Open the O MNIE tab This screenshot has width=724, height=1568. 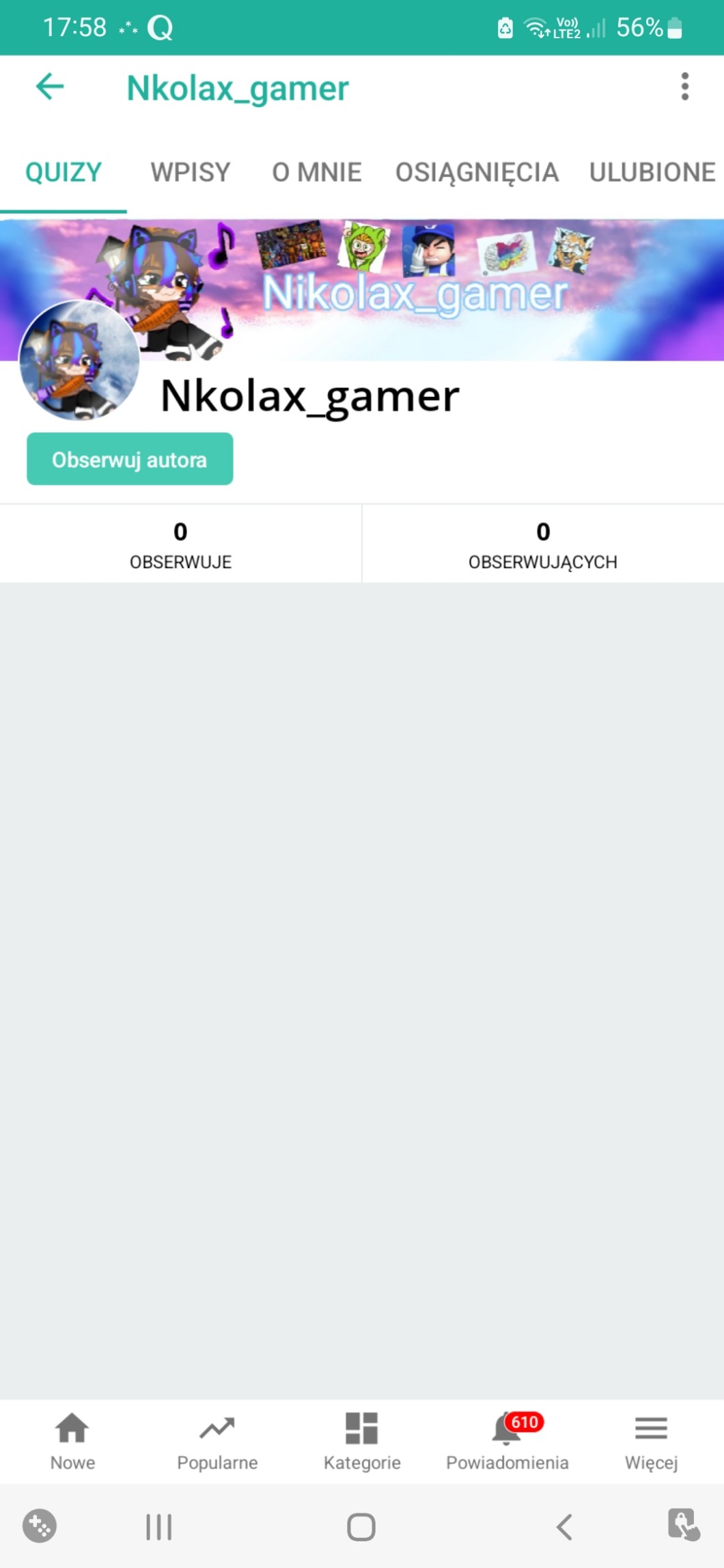(x=317, y=172)
